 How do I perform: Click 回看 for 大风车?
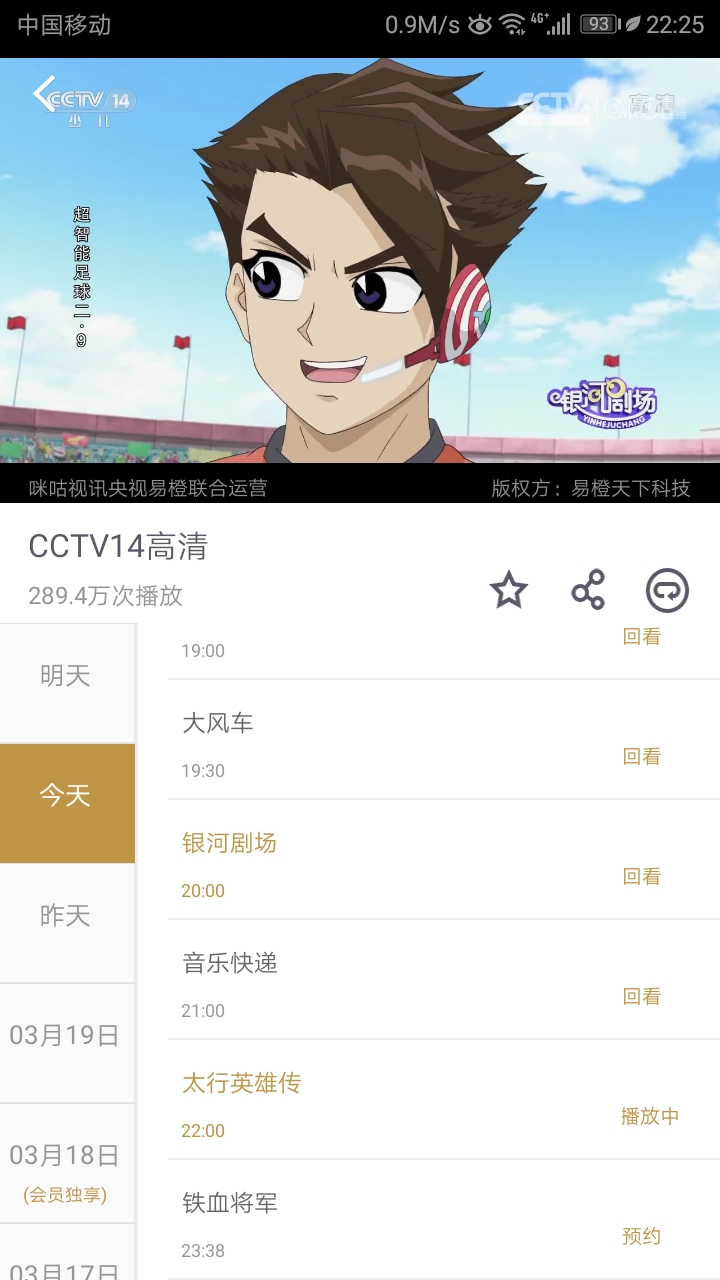click(639, 757)
